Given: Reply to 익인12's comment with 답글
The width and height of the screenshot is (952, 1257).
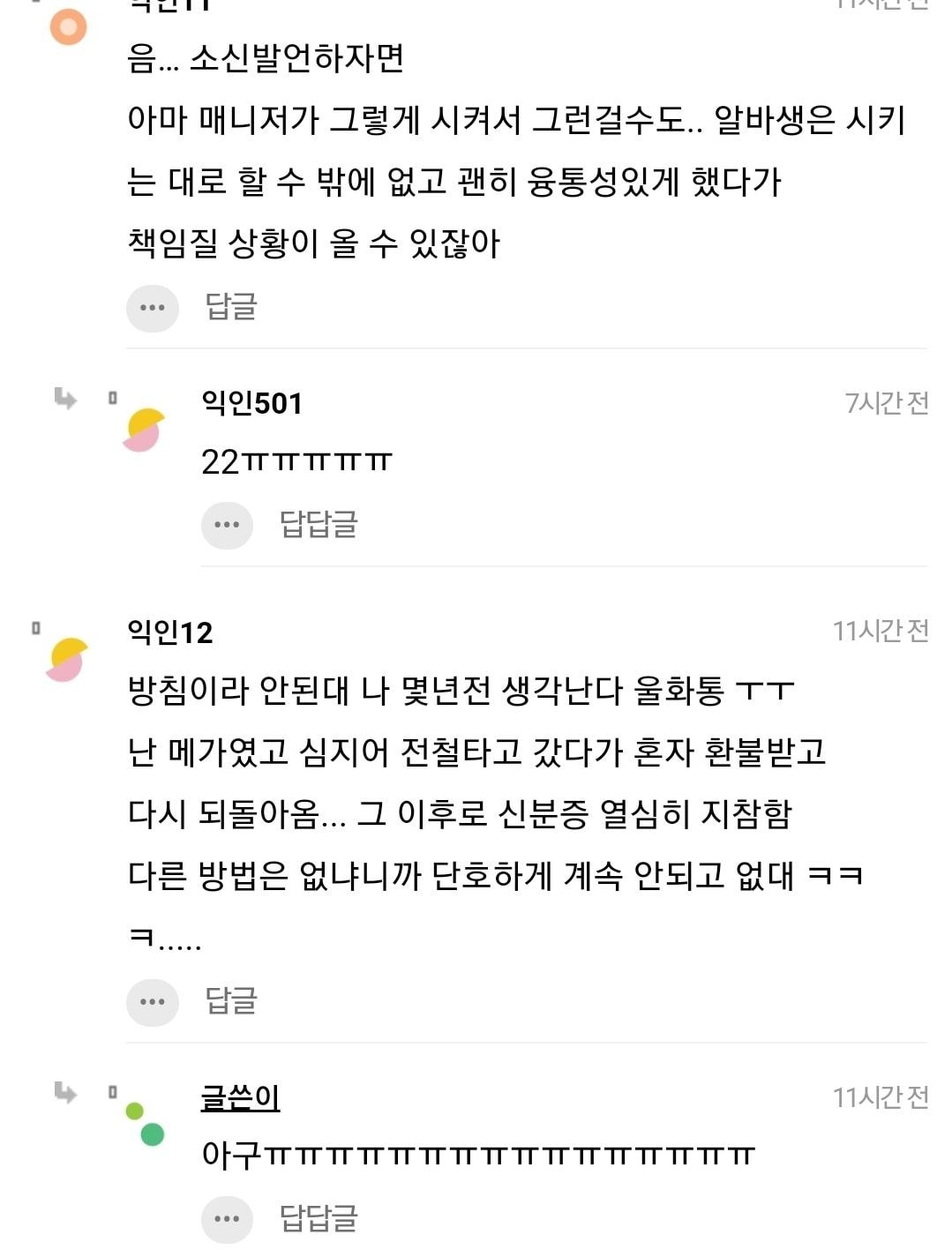Looking at the screenshot, I should tap(230, 1000).
